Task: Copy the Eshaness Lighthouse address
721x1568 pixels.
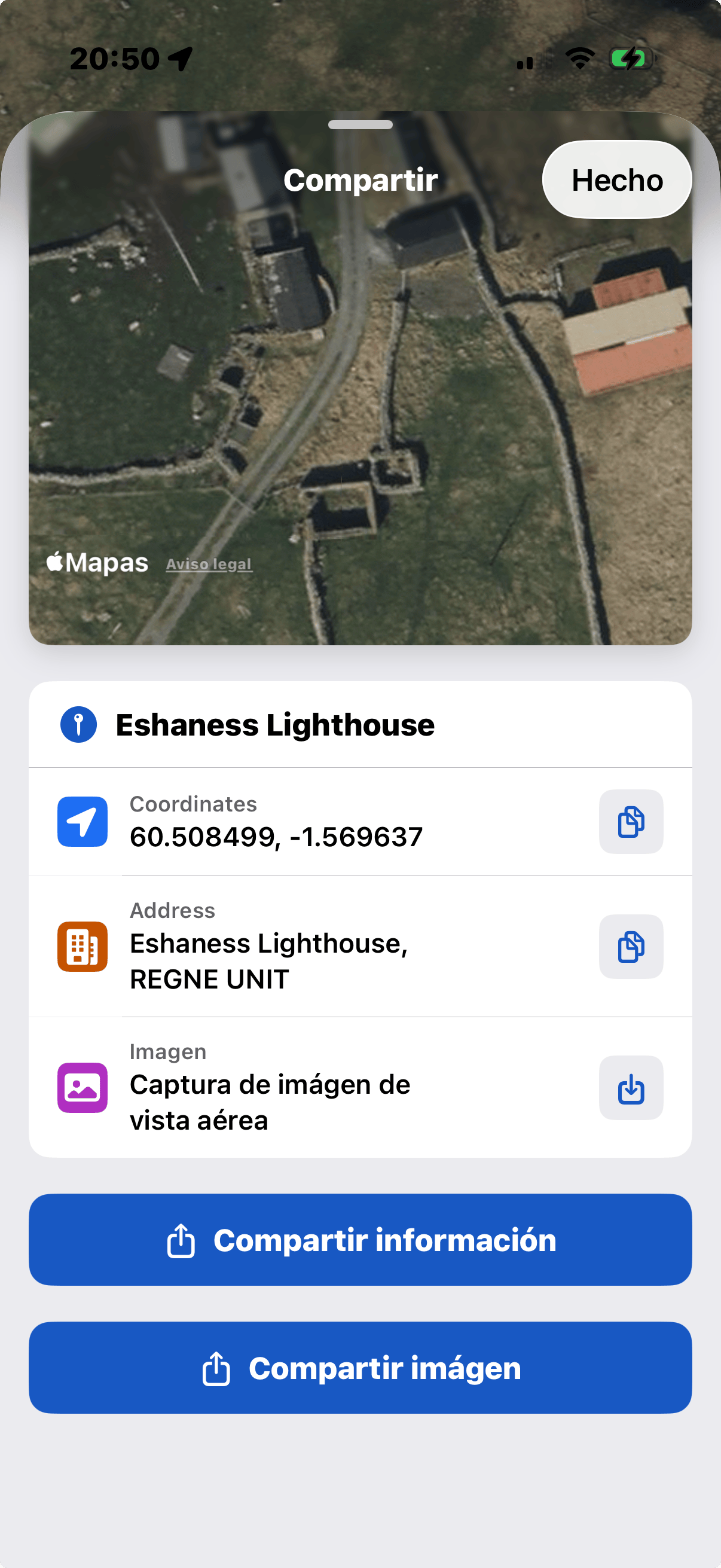Action: pyautogui.click(x=631, y=947)
